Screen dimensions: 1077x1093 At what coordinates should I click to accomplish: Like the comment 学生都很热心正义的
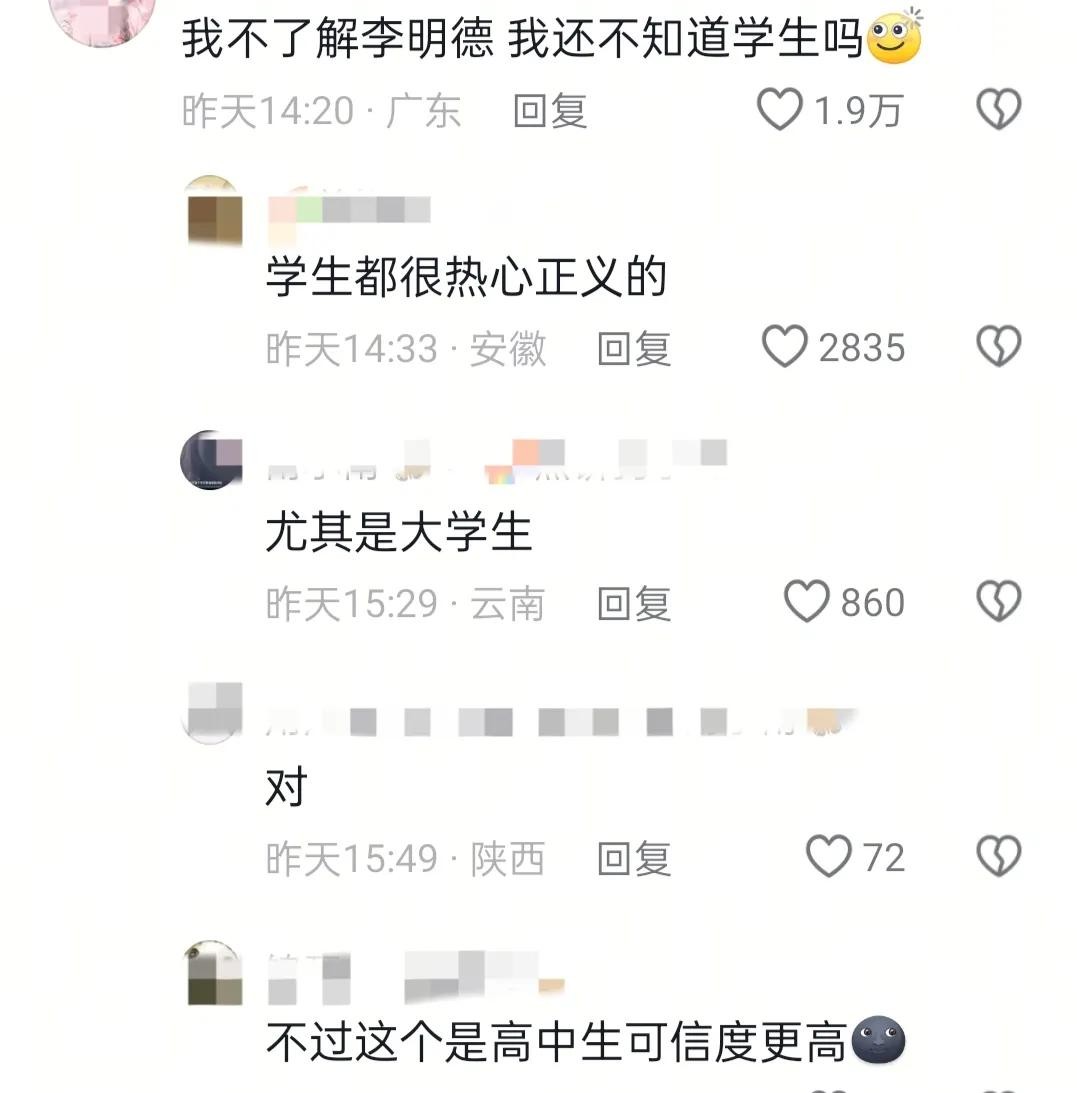pyautogui.click(x=785, y=347)
